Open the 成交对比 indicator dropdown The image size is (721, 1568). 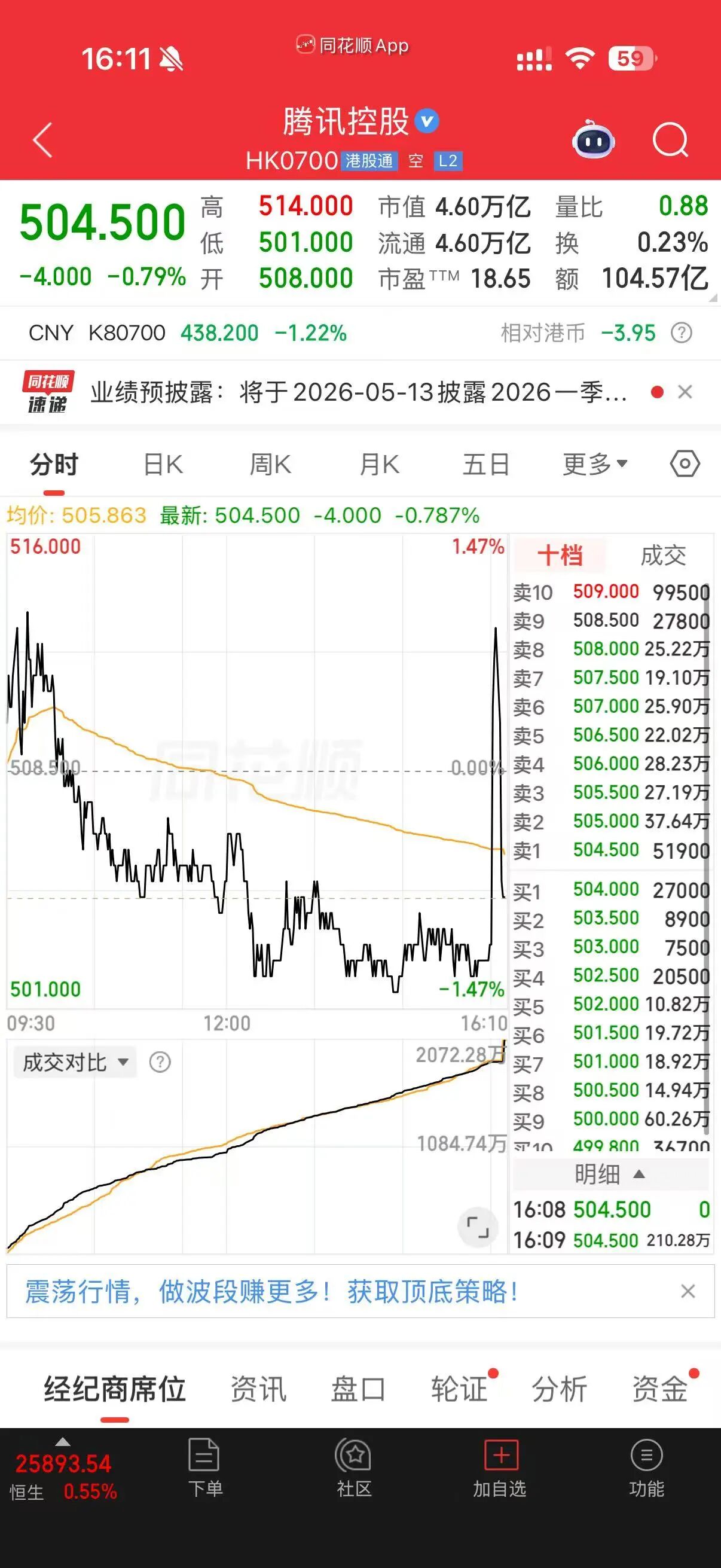[x=75, y=1063]
